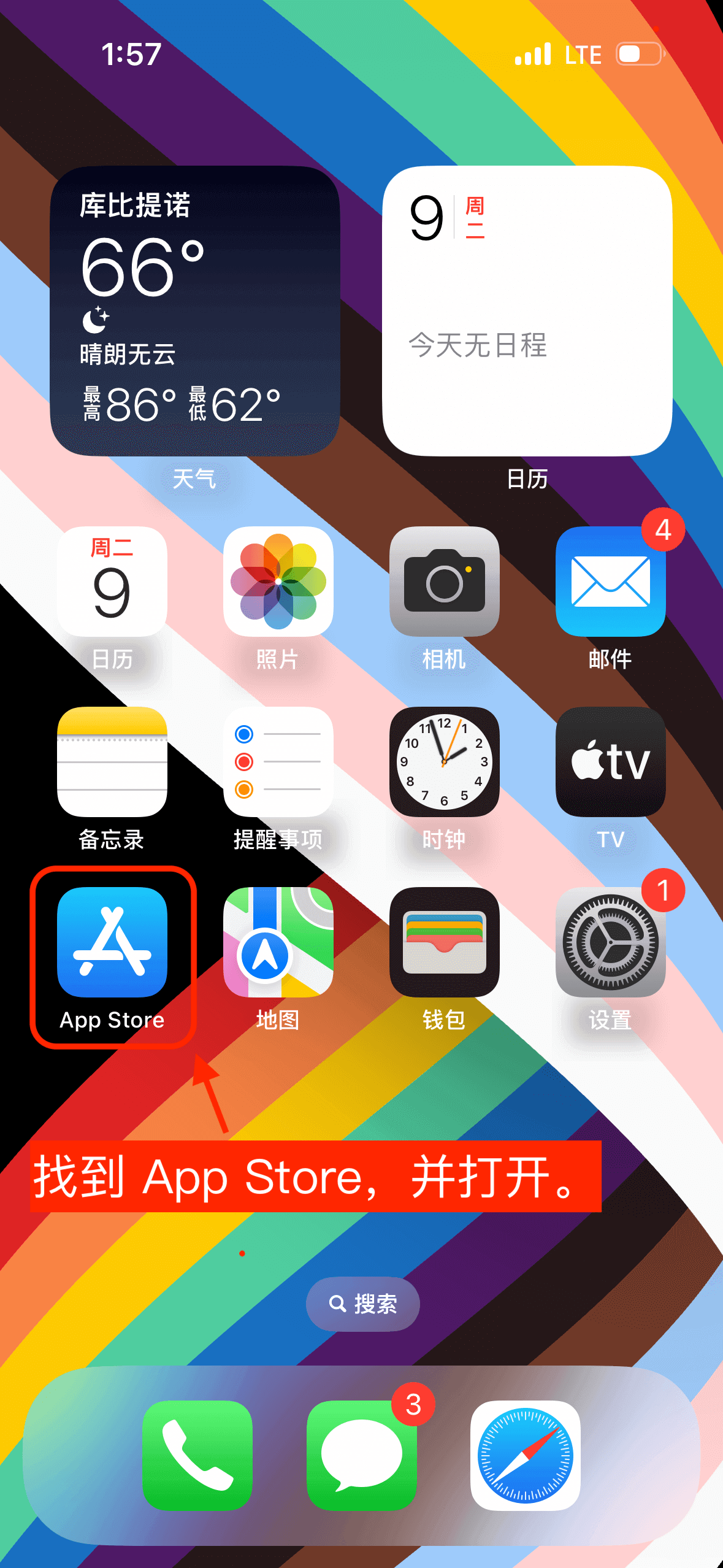Open Messages app in the dock
The width and height of the screenshot is (723, 1568).
[x=362, y=1455]
